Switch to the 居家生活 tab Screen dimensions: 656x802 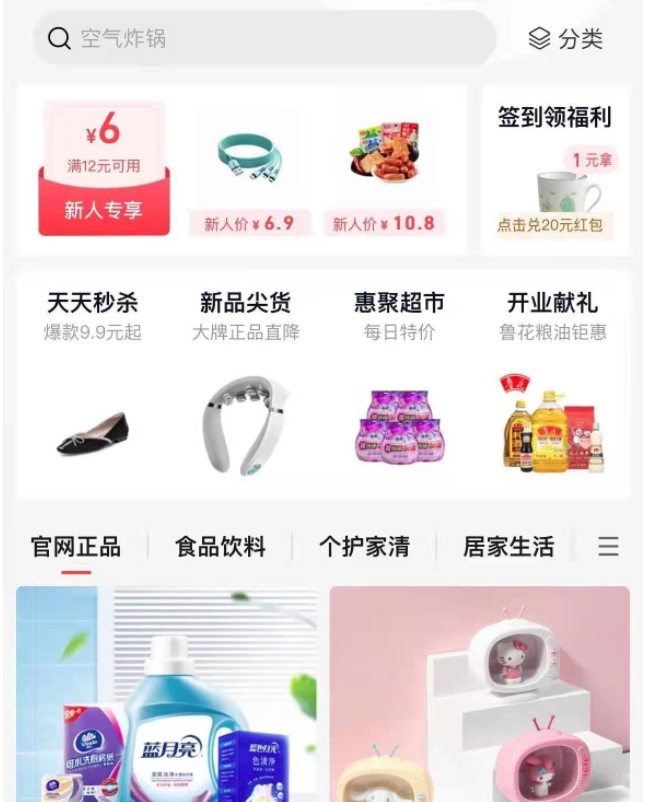click(508, 547)
